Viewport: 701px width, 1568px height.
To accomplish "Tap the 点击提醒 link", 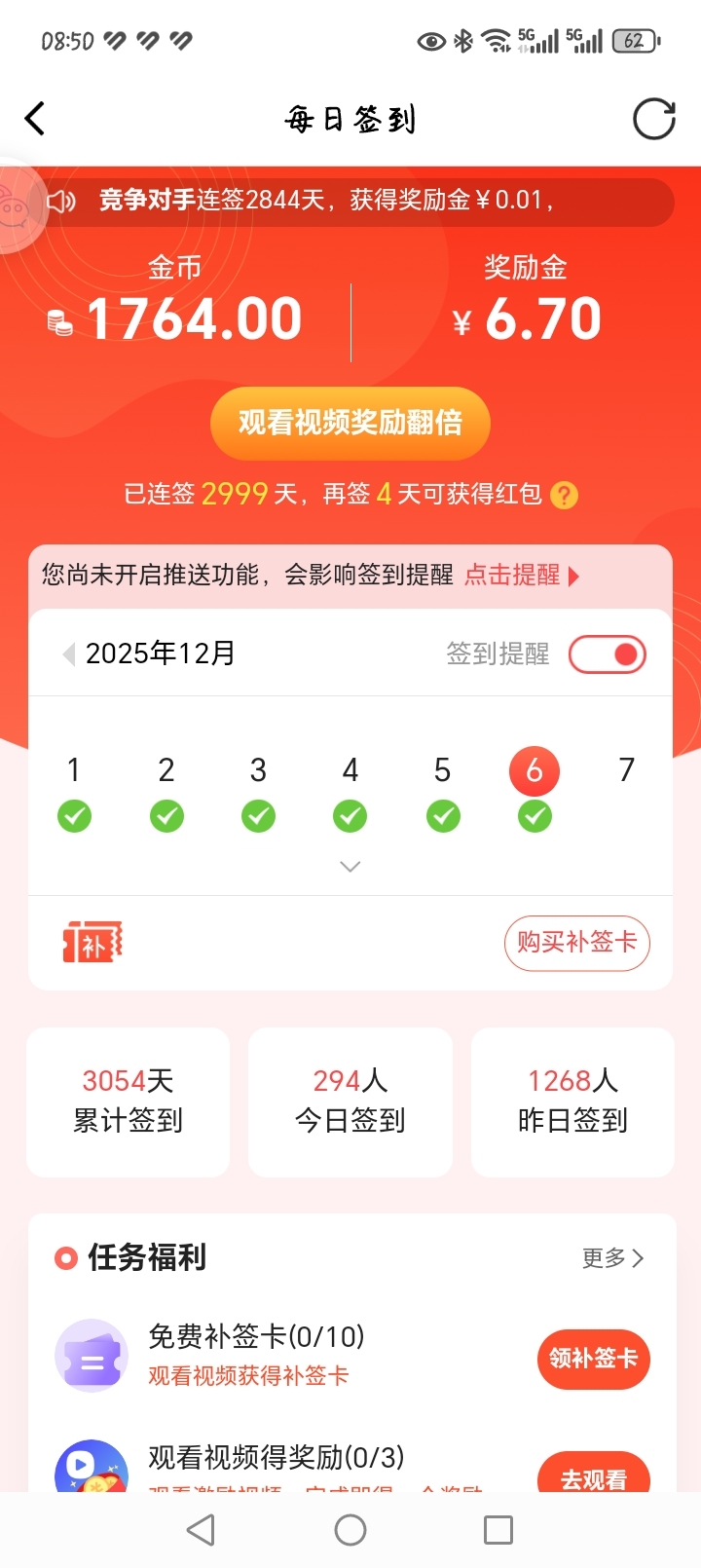I will point(521,575).
